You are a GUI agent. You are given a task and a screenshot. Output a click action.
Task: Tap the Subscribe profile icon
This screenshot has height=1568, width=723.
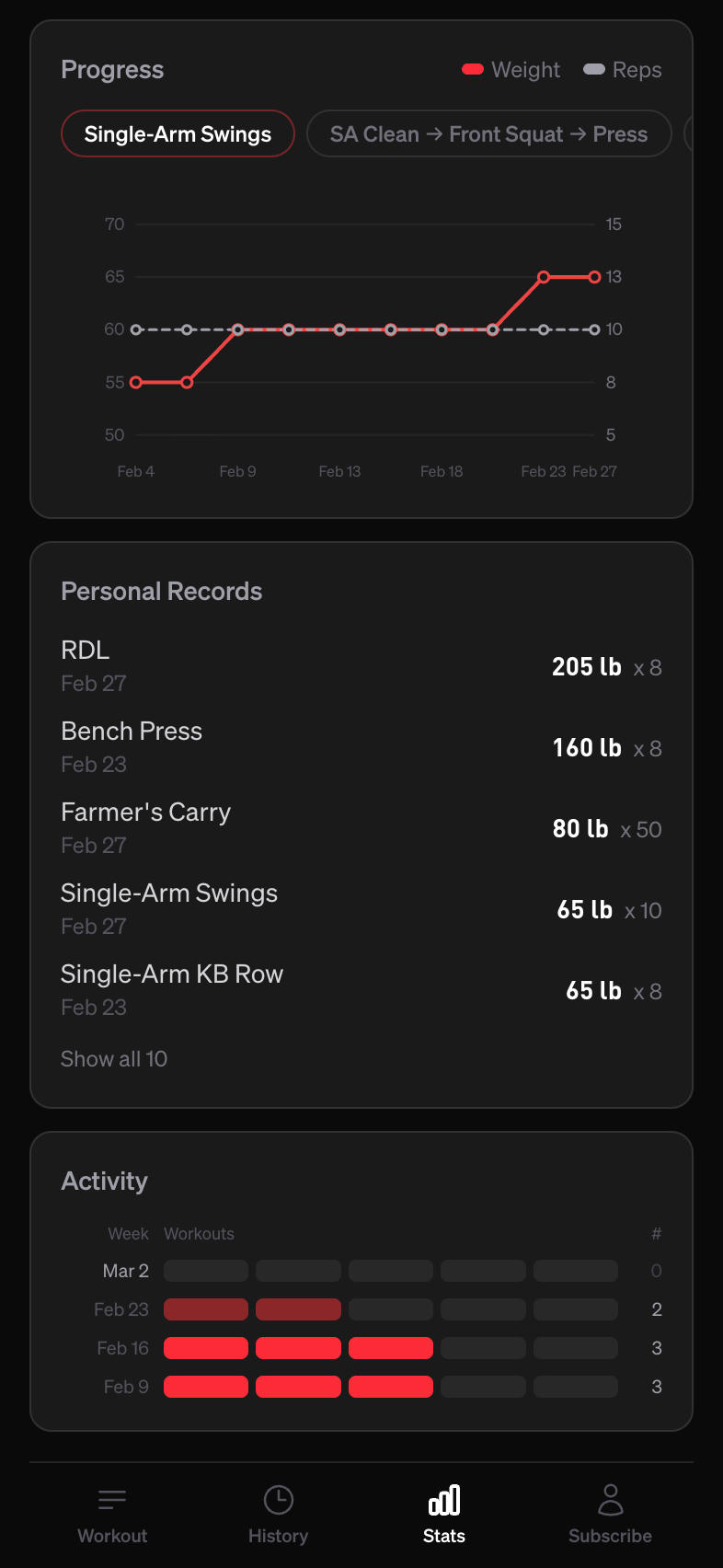point(610,1498)
